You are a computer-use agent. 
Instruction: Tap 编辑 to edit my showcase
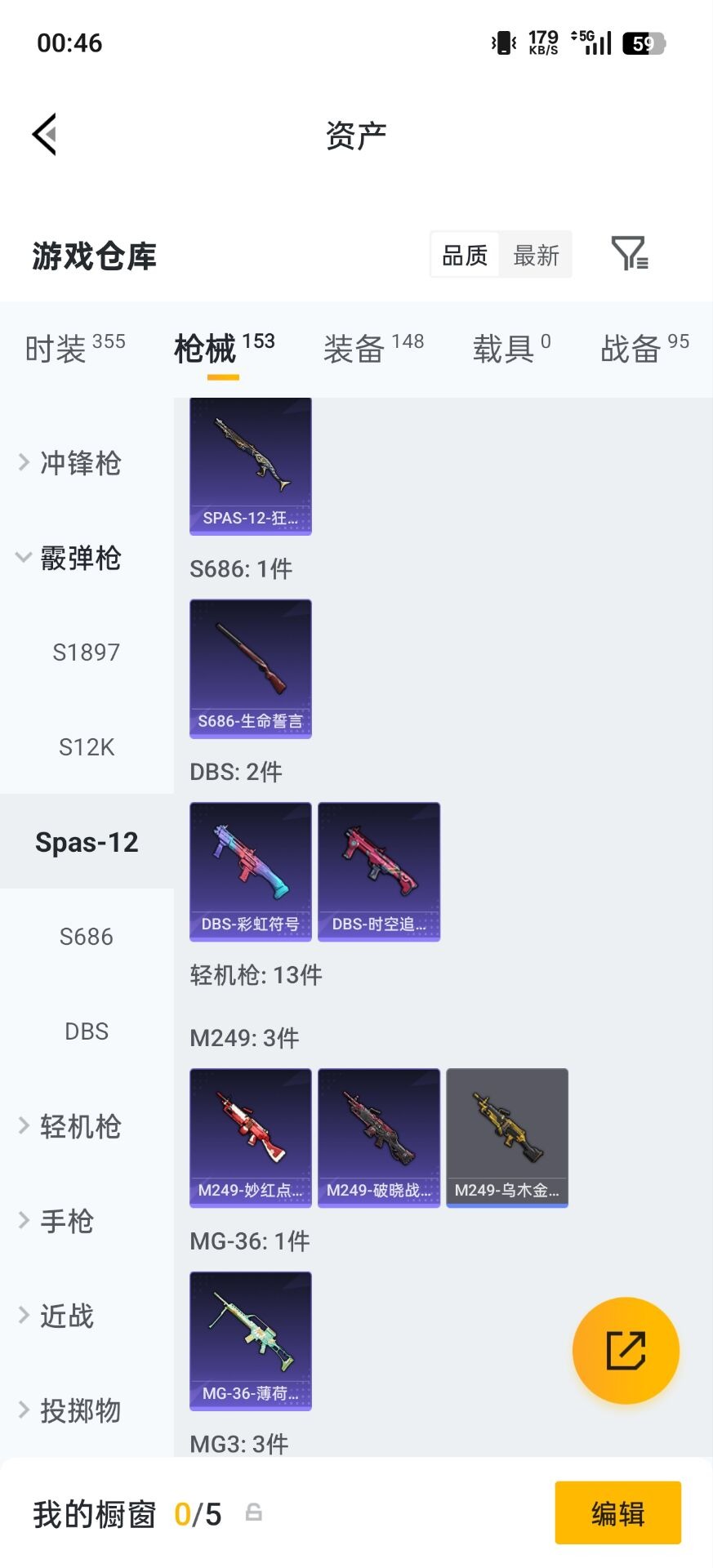click(617, 1513)
